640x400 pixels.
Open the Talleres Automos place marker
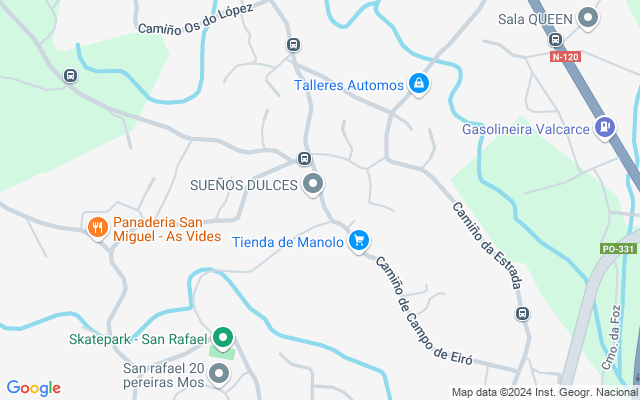(419, 84)
